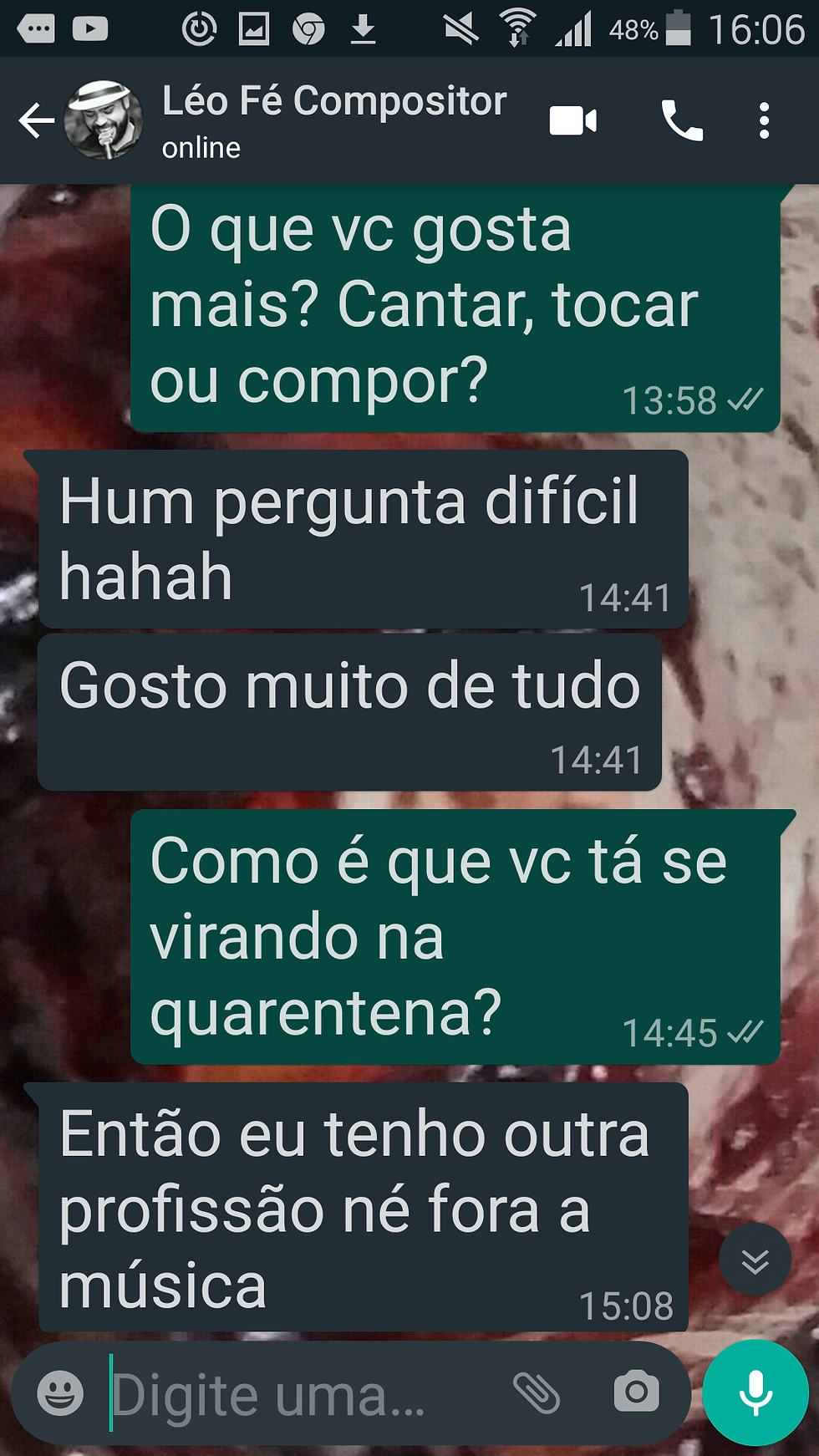Go back to the chat list
Screen dimensions: 819x1456
tap(36, 121)
